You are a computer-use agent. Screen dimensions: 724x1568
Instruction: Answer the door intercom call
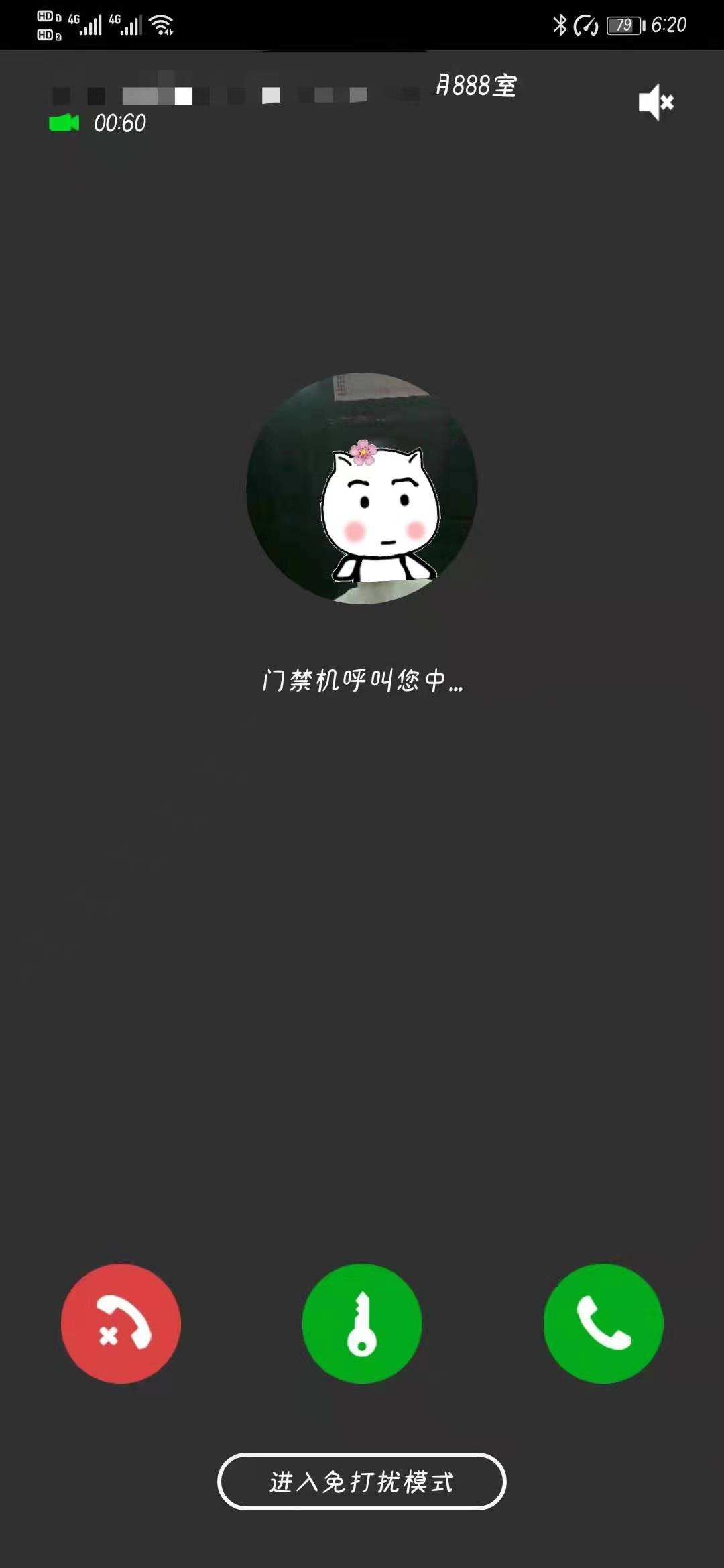pos(603,1323)
